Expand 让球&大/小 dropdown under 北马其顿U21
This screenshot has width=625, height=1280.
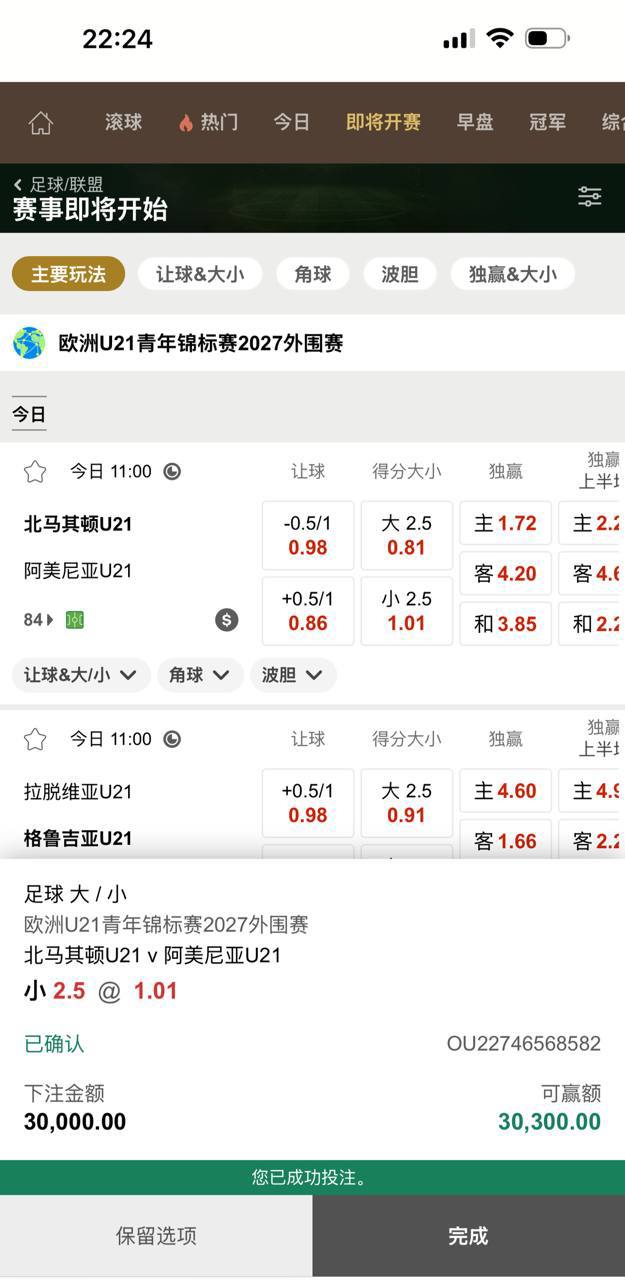pos(80,675)
